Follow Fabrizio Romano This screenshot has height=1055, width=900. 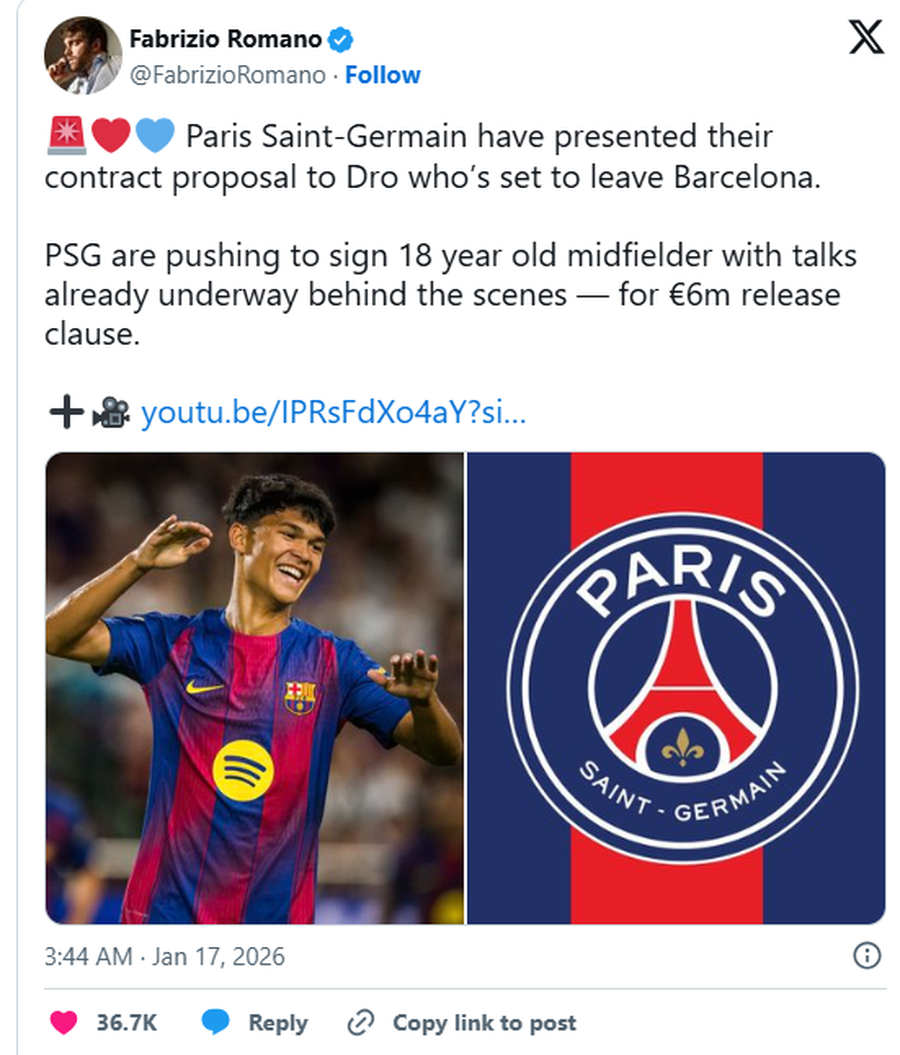[382, 75]
